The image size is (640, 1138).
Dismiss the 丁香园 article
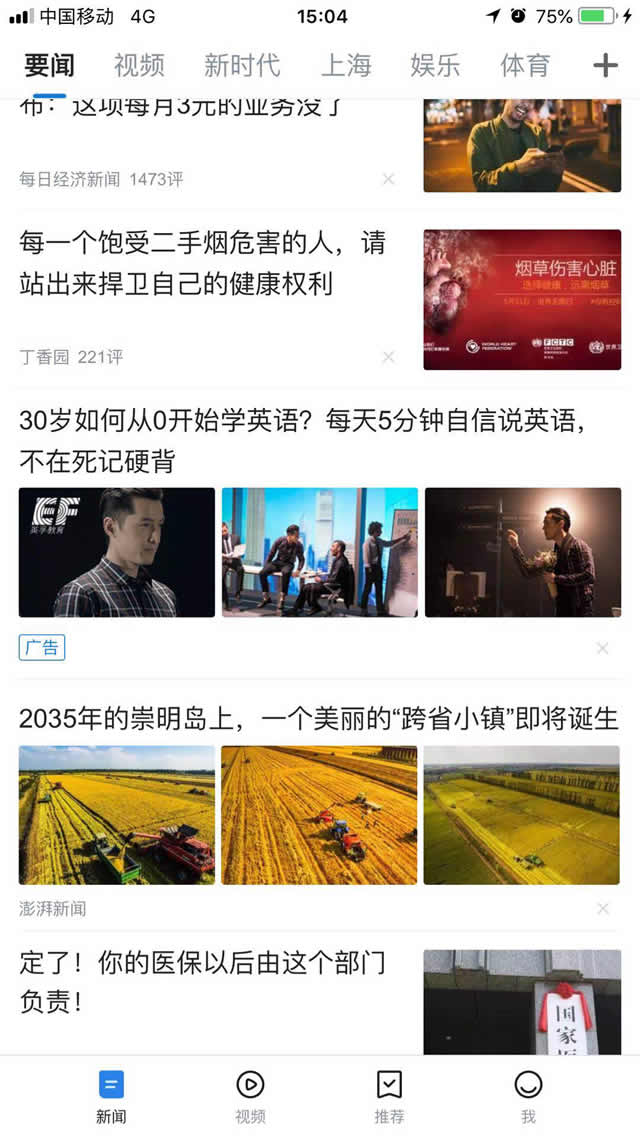click(x=389, y=357)
